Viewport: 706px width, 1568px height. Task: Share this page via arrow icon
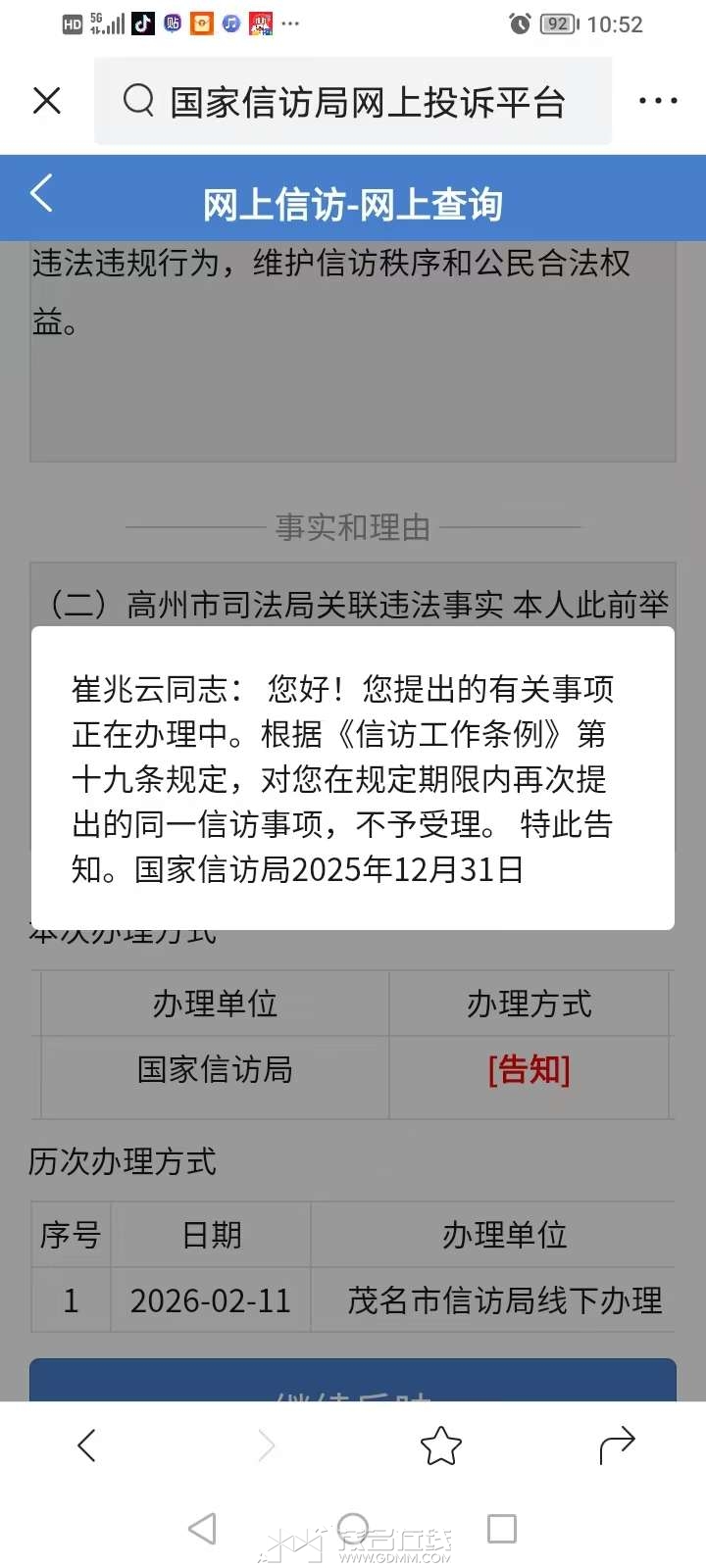tap(617, 1445)
